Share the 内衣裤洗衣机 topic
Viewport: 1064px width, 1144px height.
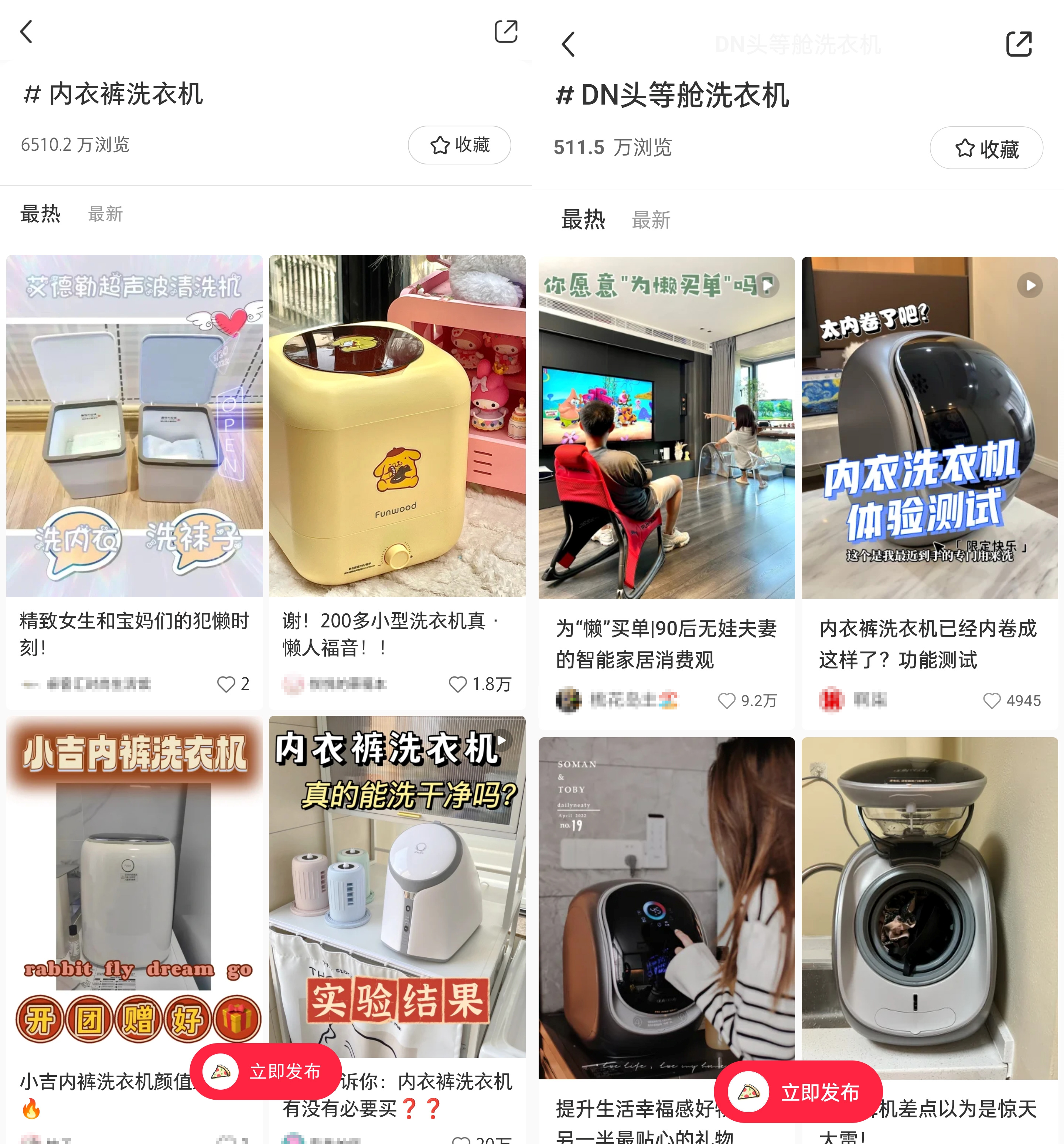coord(506,32)
